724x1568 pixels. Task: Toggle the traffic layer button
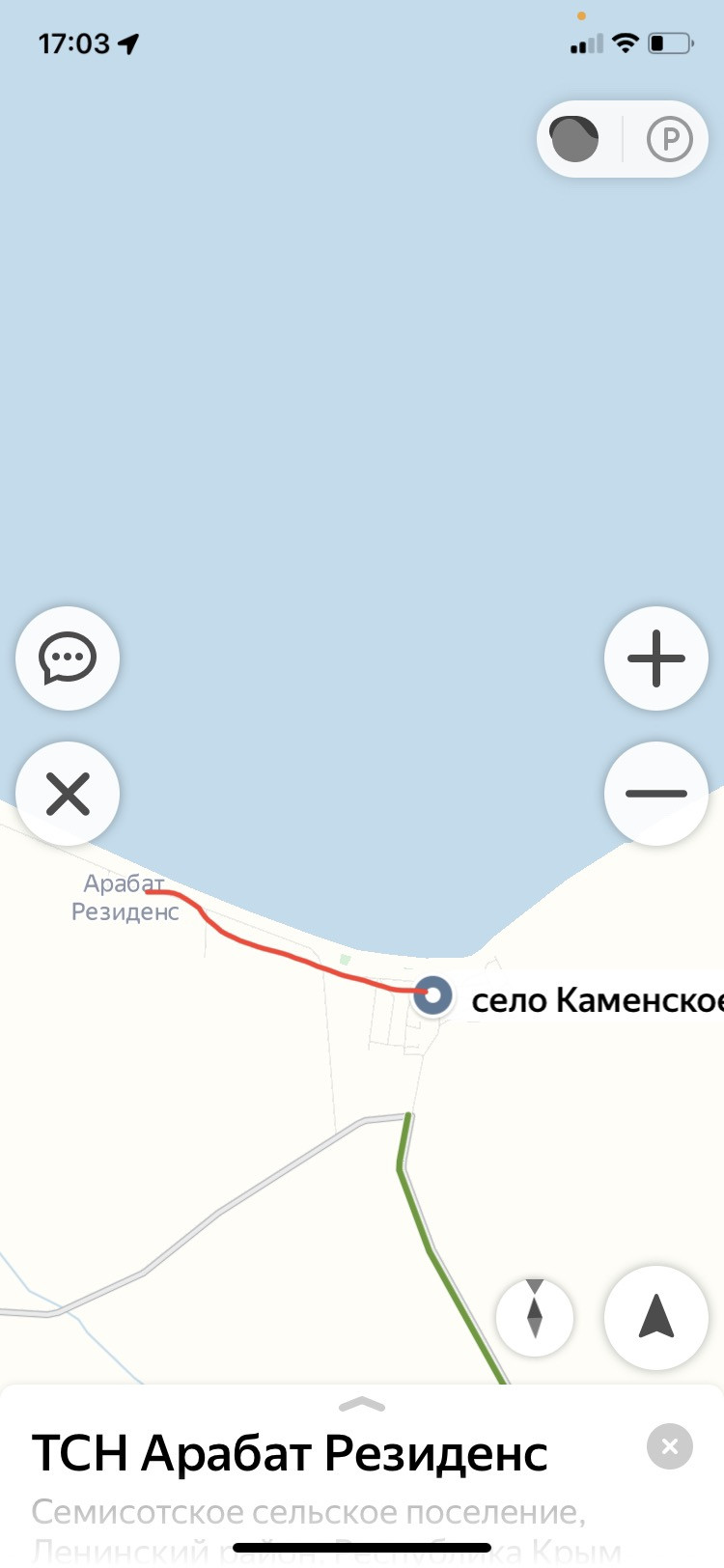(x=575, y=139)
